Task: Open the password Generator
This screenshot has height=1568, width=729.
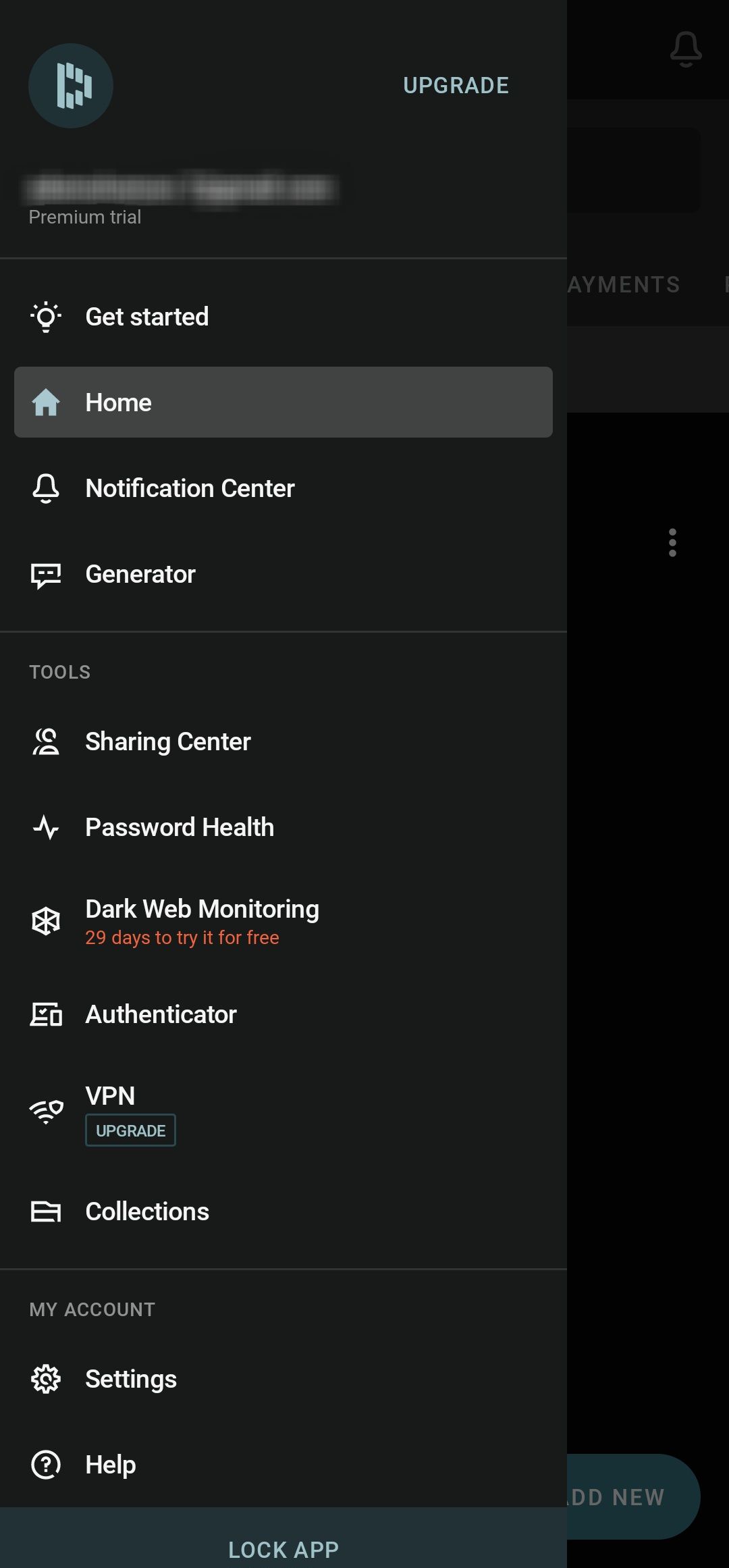Action: 283,574
